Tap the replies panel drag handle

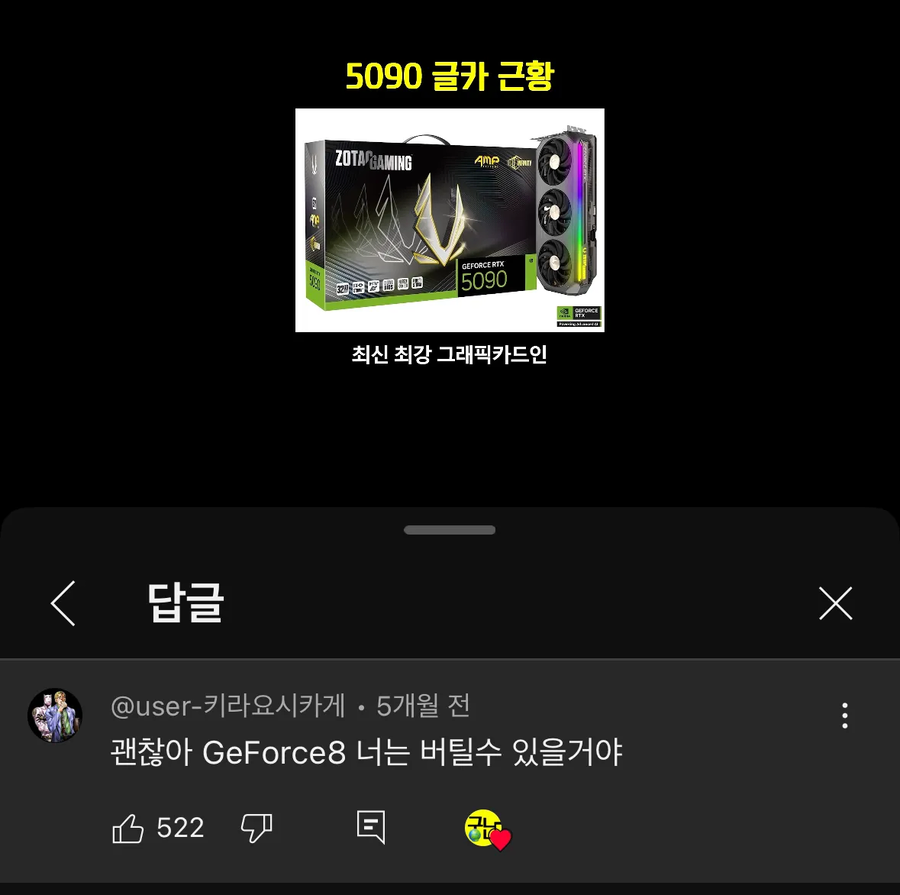pos(450,530)
